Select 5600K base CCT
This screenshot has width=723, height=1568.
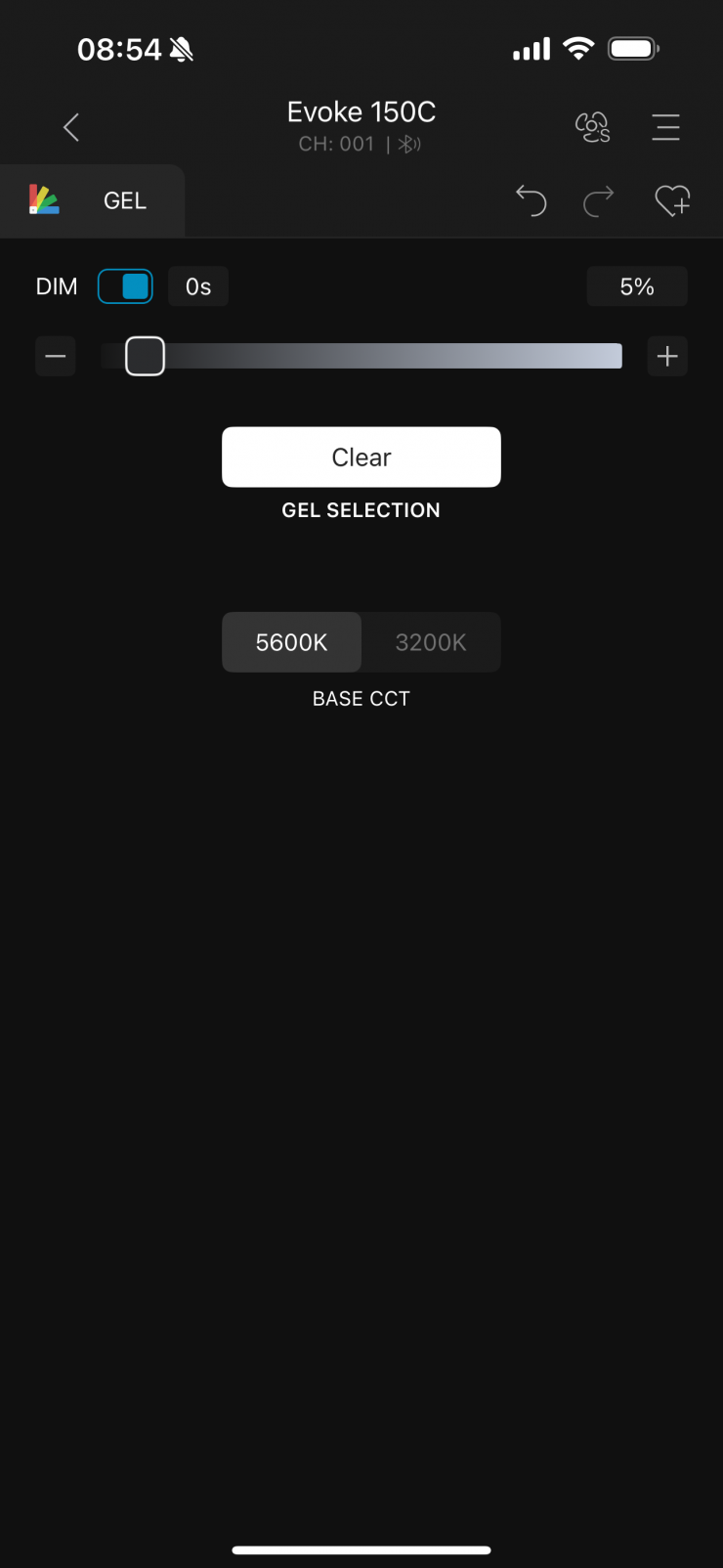[291, 642]
